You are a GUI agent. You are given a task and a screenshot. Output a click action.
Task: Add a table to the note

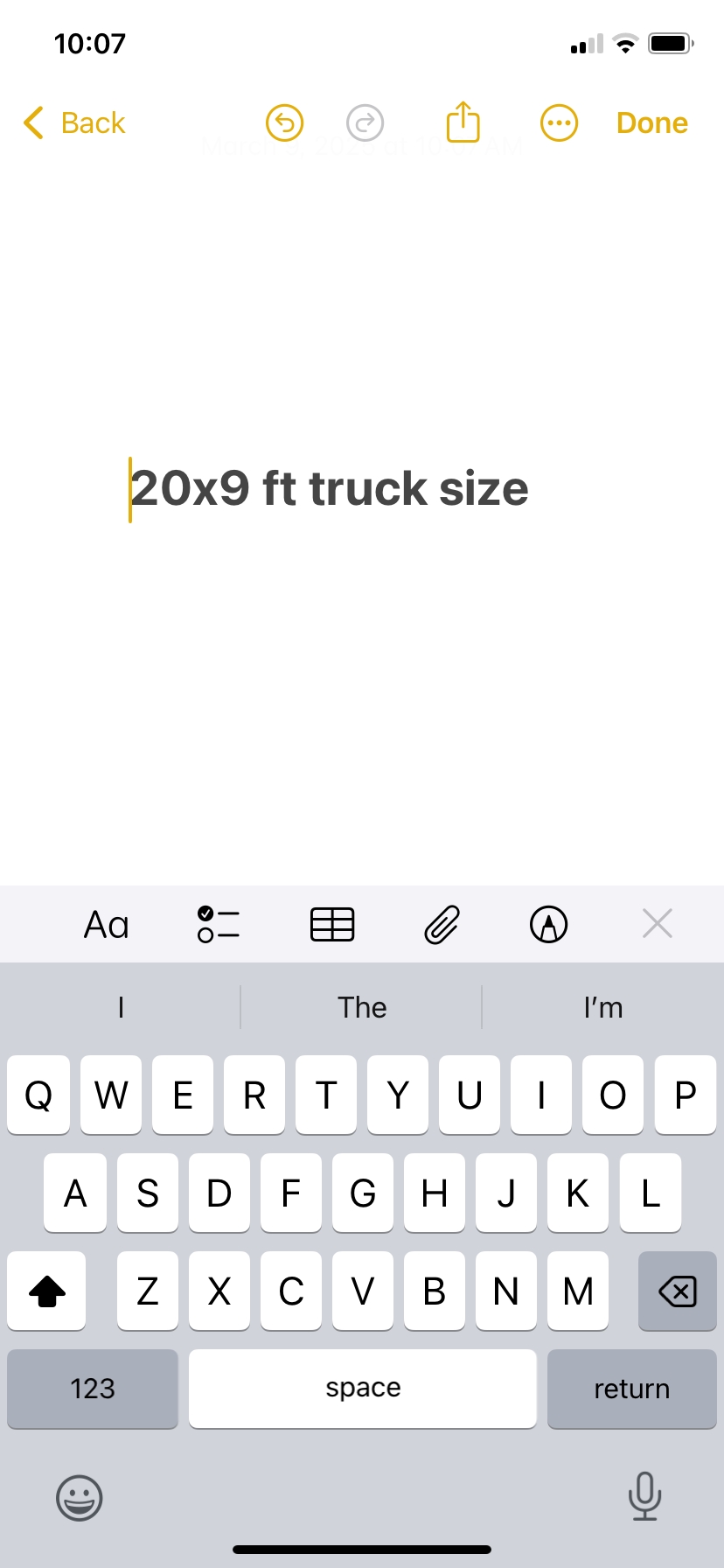pos(332,924)
